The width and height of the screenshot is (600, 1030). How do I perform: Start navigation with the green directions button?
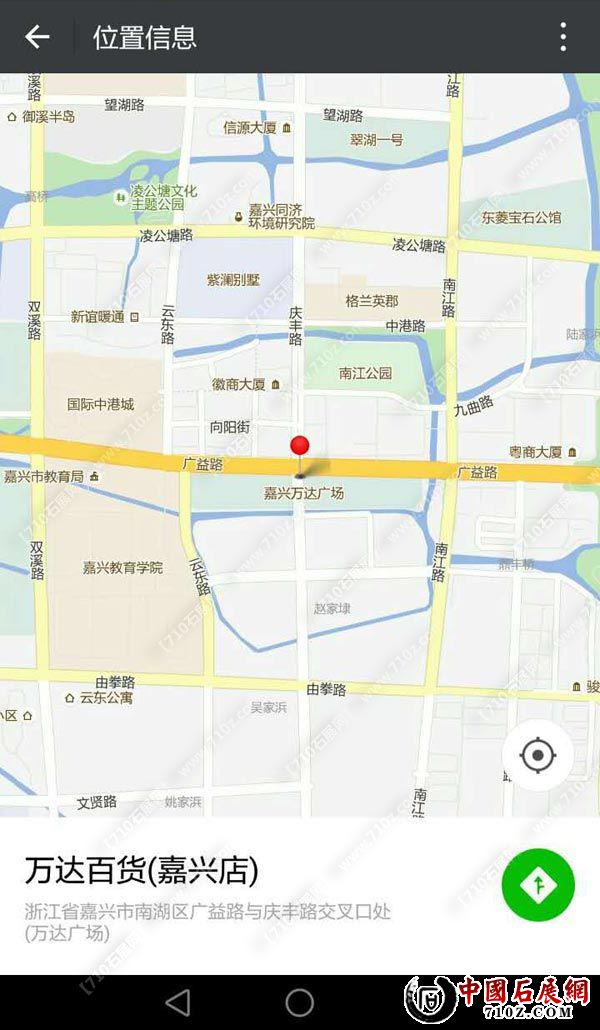(538, 884)
